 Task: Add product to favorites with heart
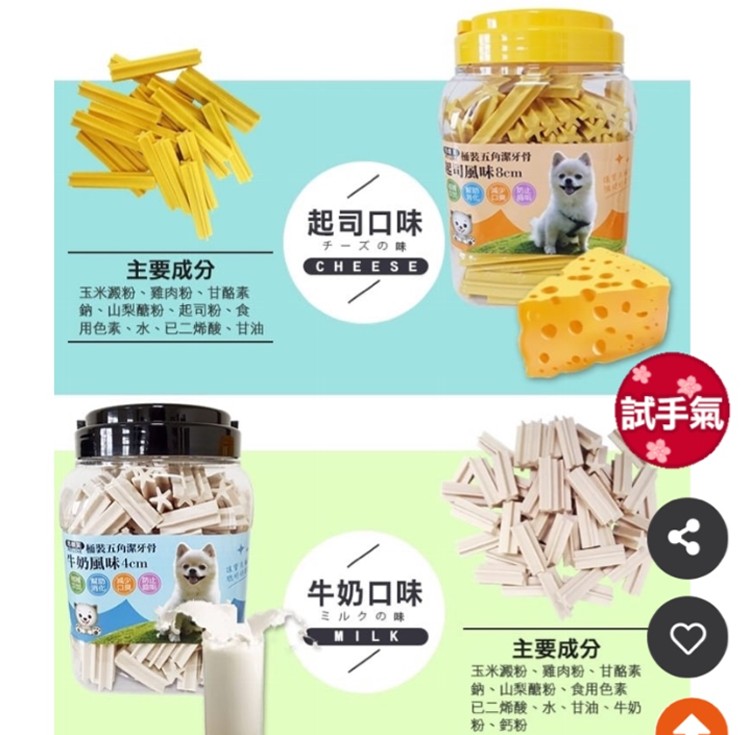(687, 637)
